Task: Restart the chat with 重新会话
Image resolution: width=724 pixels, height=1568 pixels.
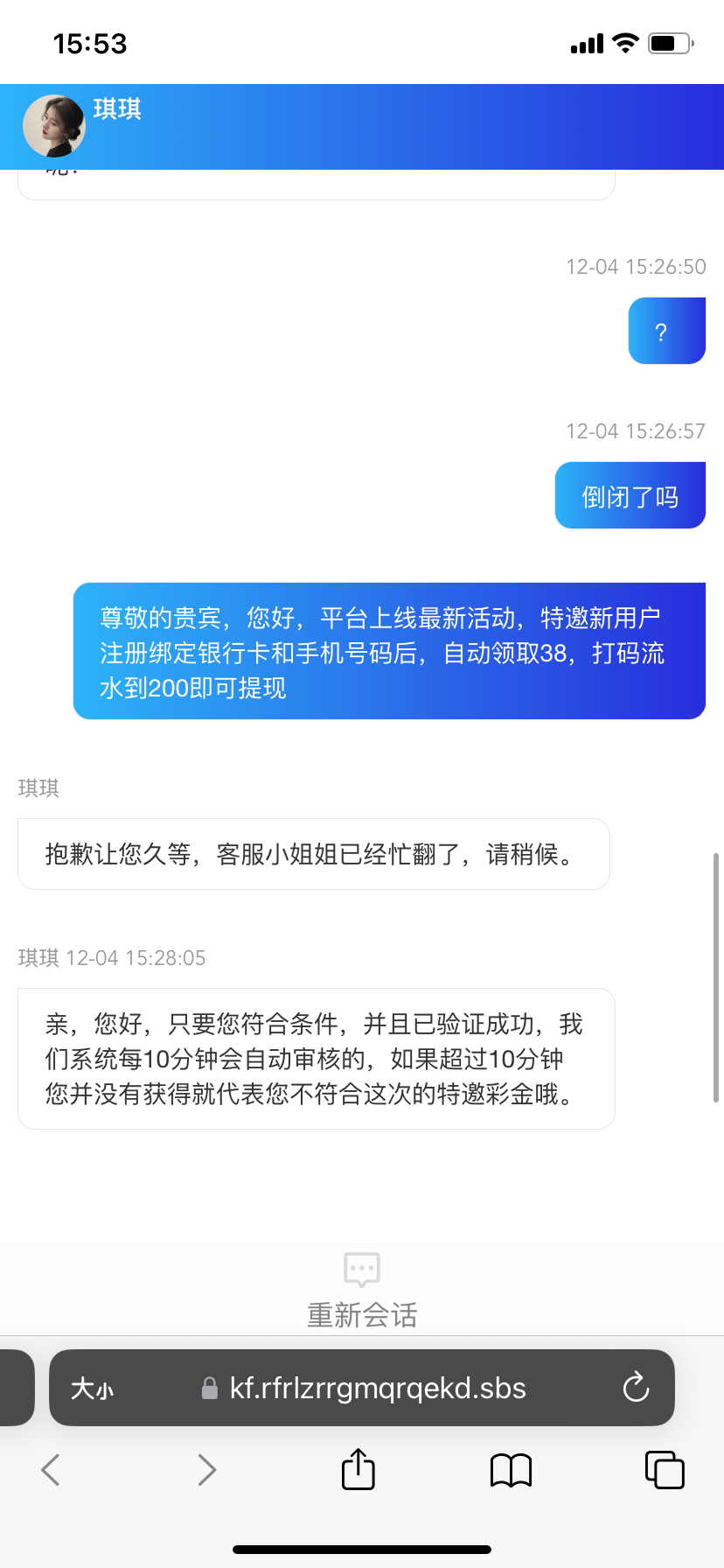Action: (362, 1291)
